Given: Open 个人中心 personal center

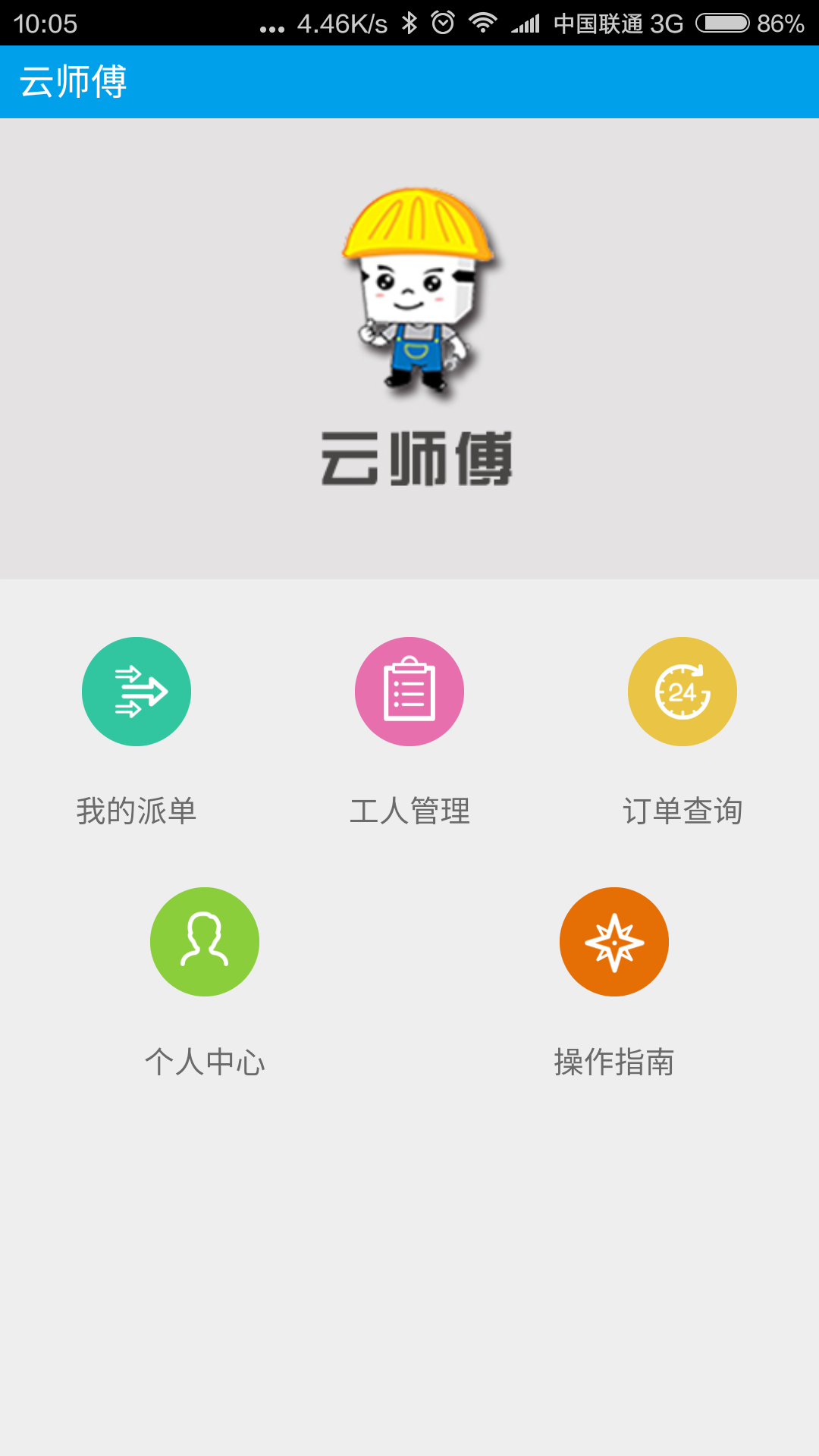Looking at the screenshot, I should [x=205, y=942].
